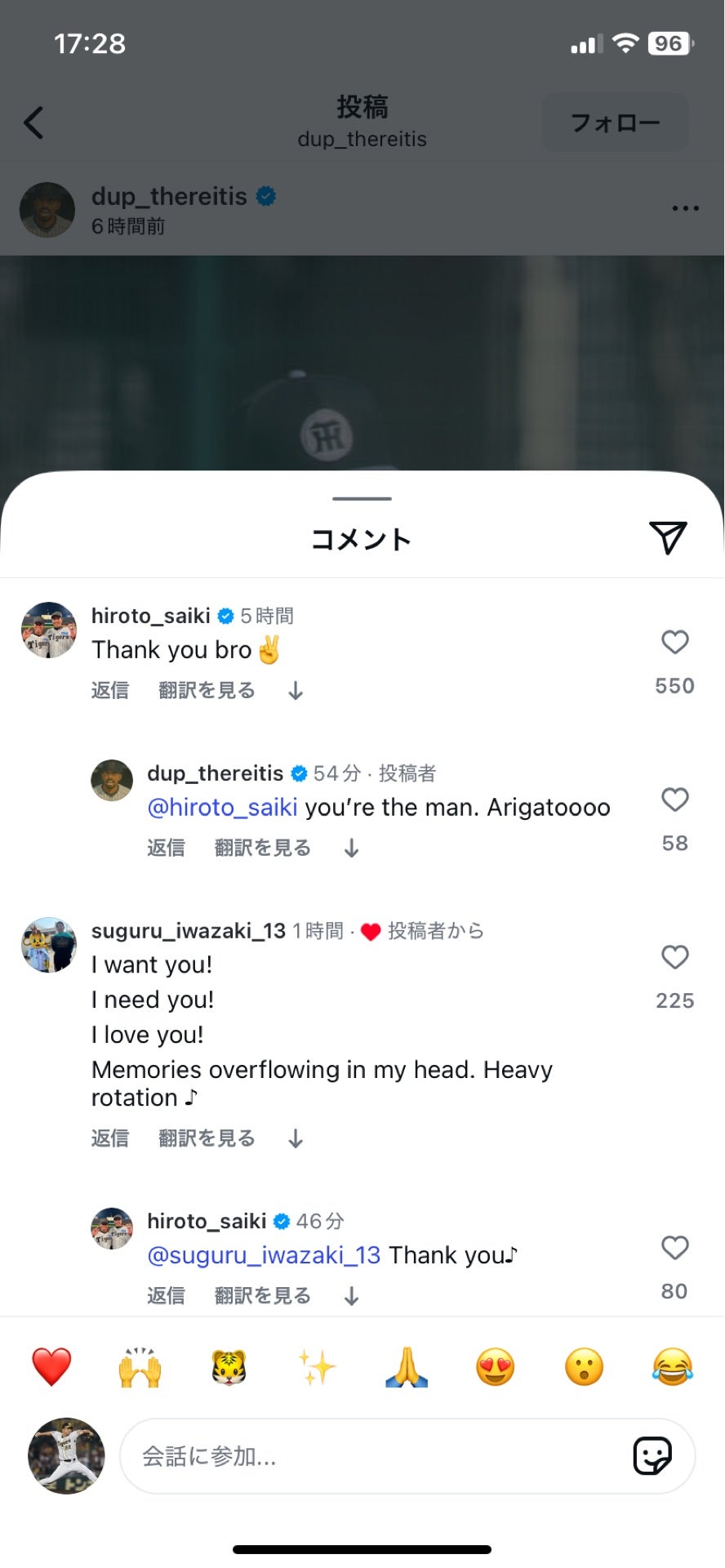The image size is (725, 1568).
Task: Open the sticker picker in comment box
Action: coord(652,1456)
